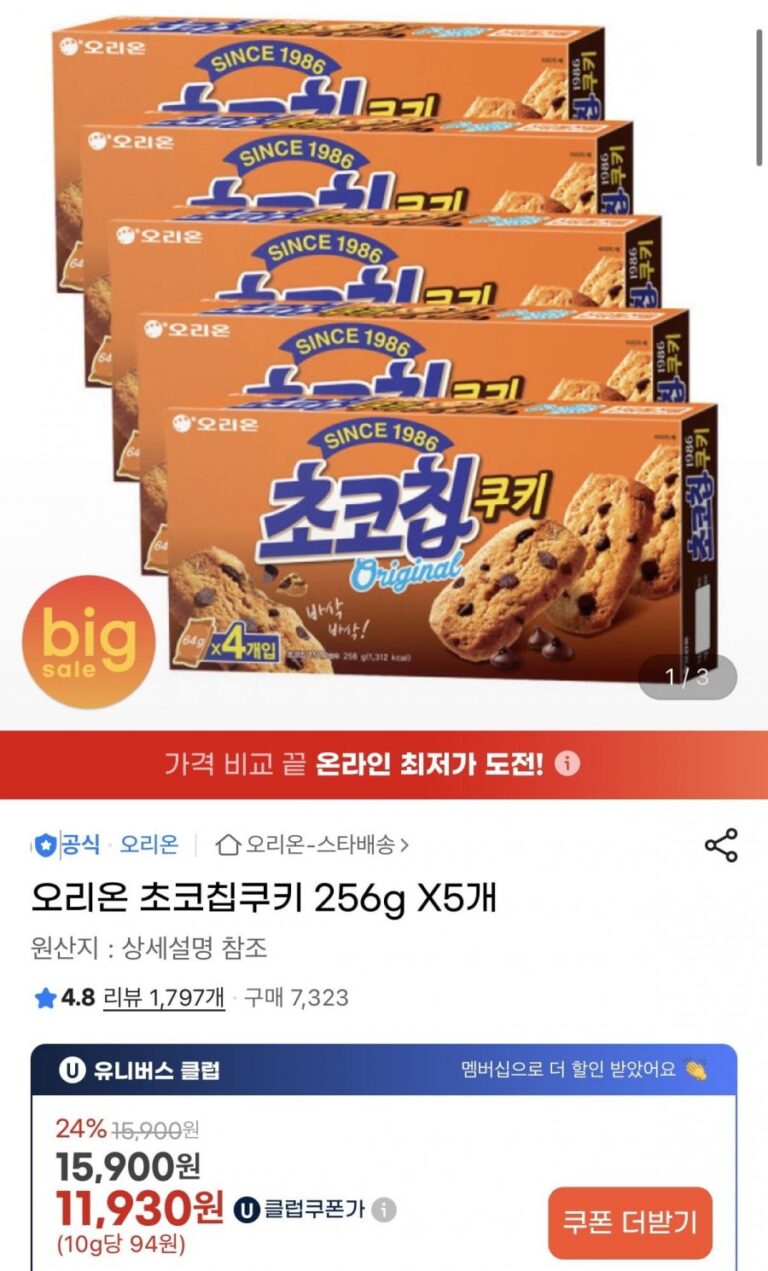
Task: Share this Orion cookie product
Action: (721, 845)
